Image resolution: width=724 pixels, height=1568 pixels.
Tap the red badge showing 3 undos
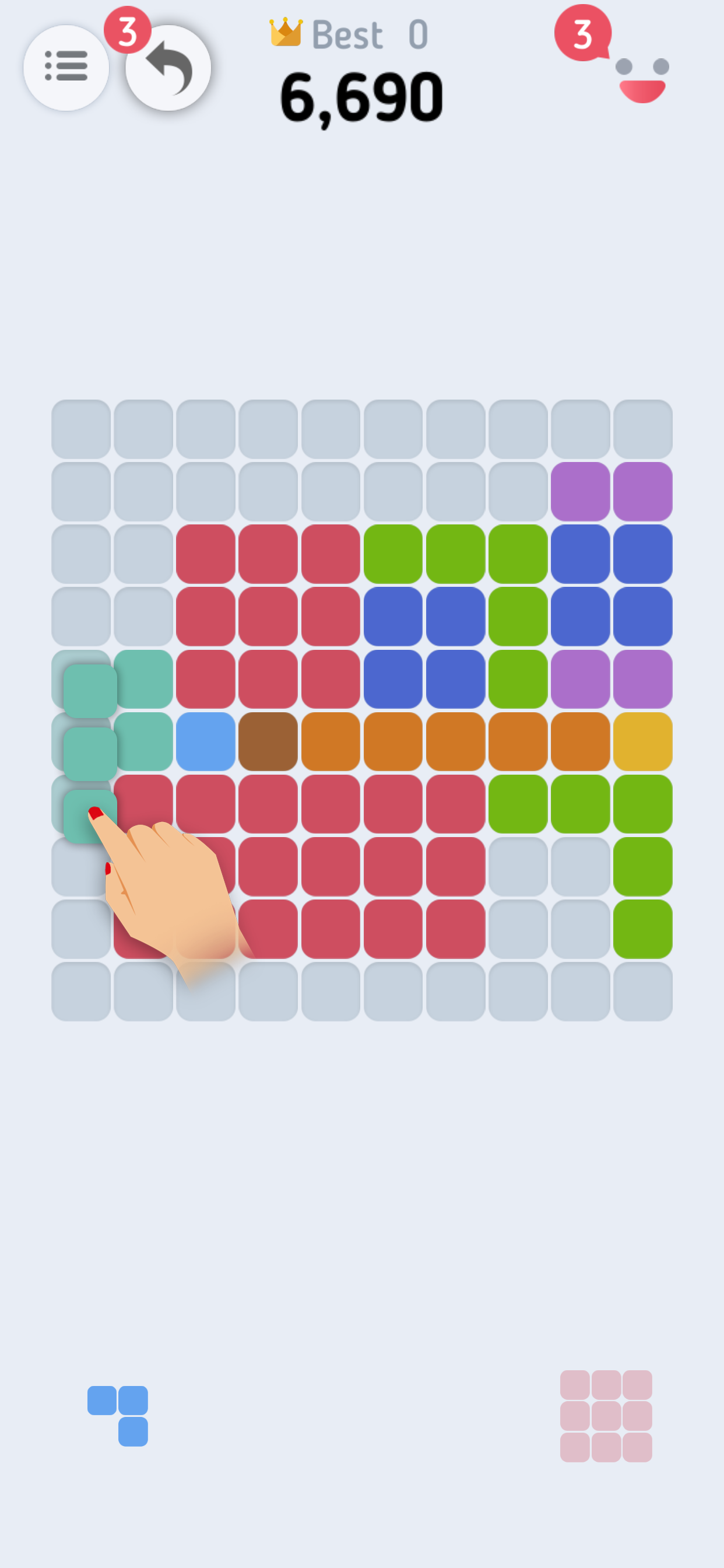point(128,30)
